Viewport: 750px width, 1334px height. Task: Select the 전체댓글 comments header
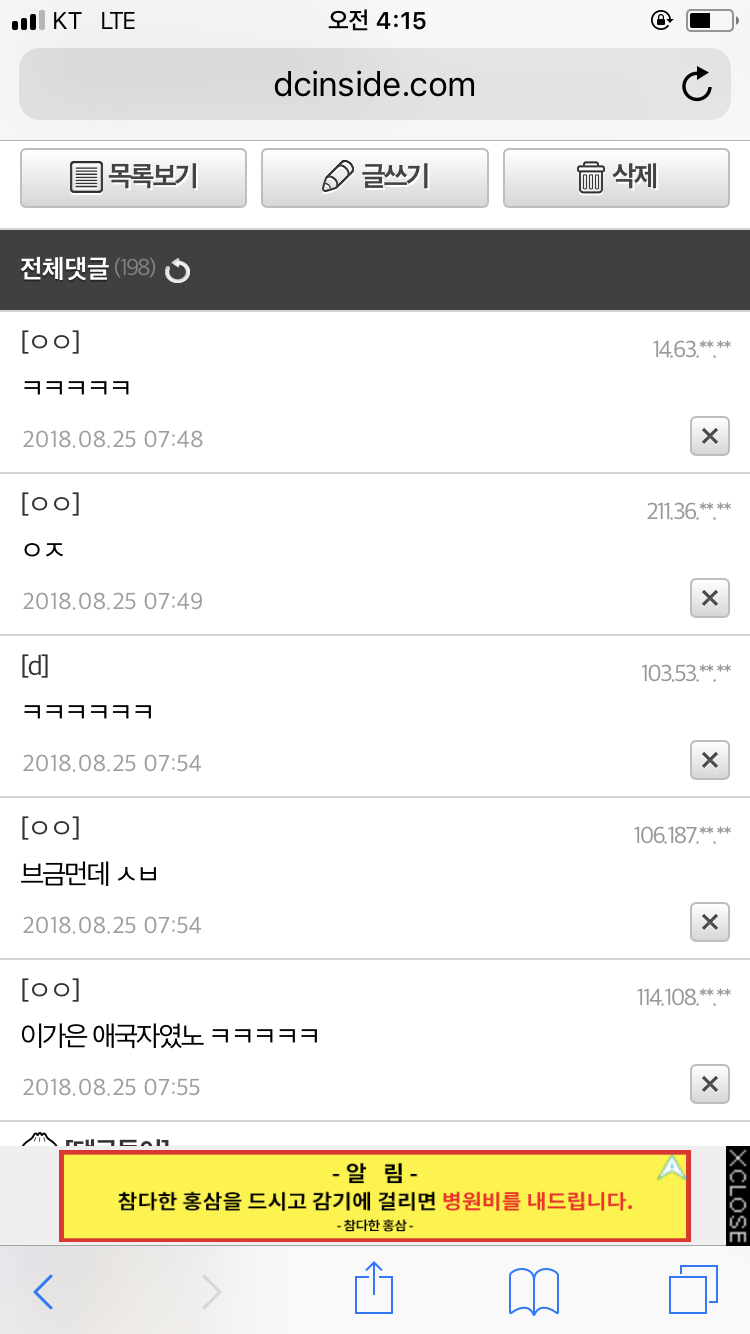pos(62,268)
